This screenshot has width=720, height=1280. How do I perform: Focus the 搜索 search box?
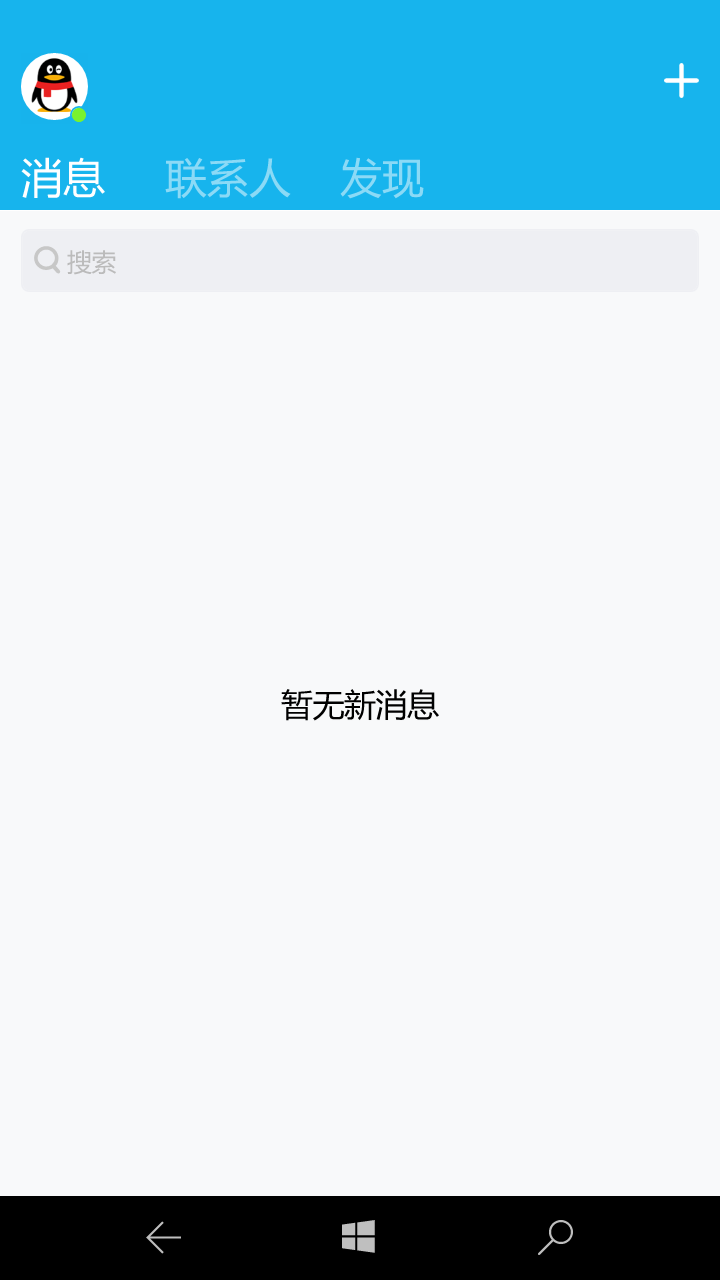[x=360, y=261]
